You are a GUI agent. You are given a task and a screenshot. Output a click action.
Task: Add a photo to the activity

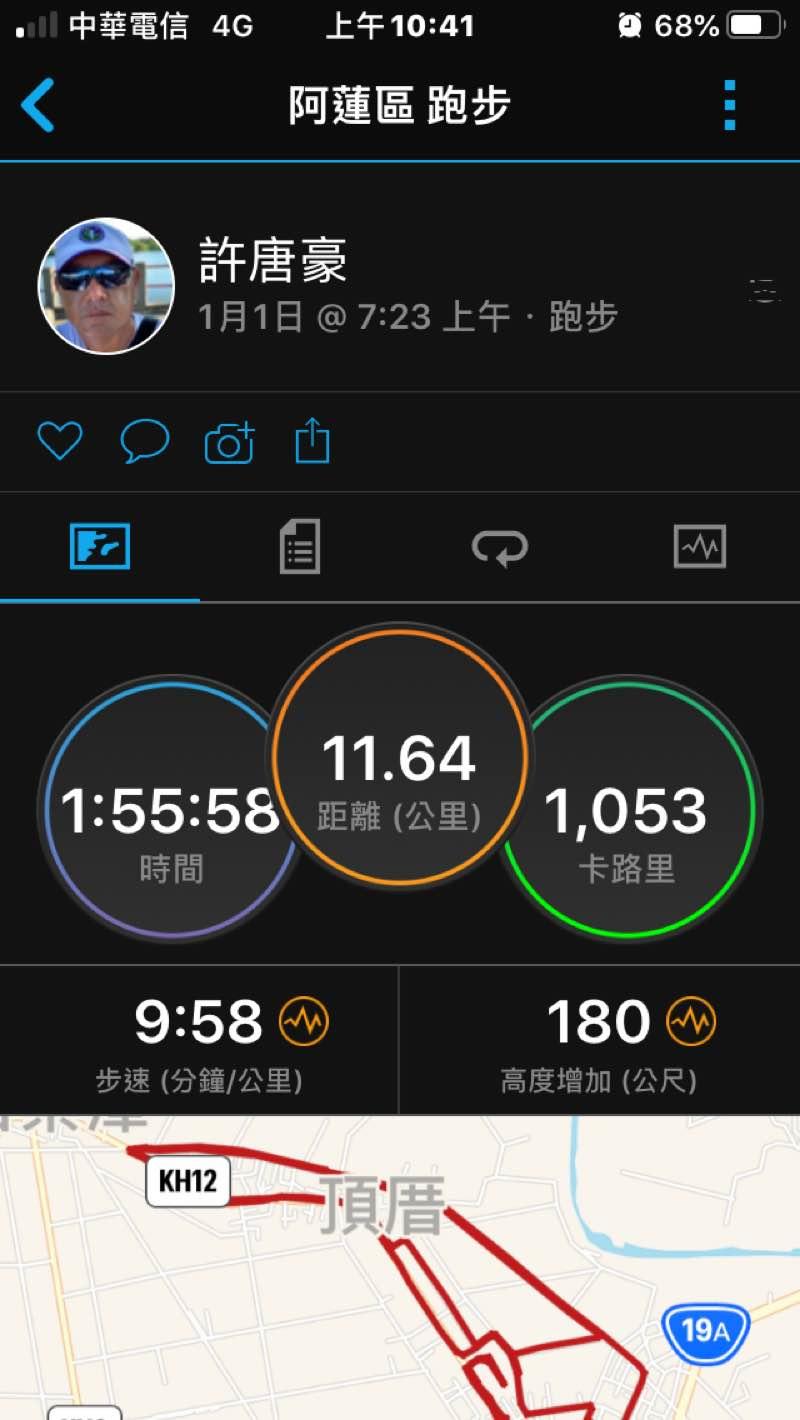pyautogui.click(x=229, y=442)
